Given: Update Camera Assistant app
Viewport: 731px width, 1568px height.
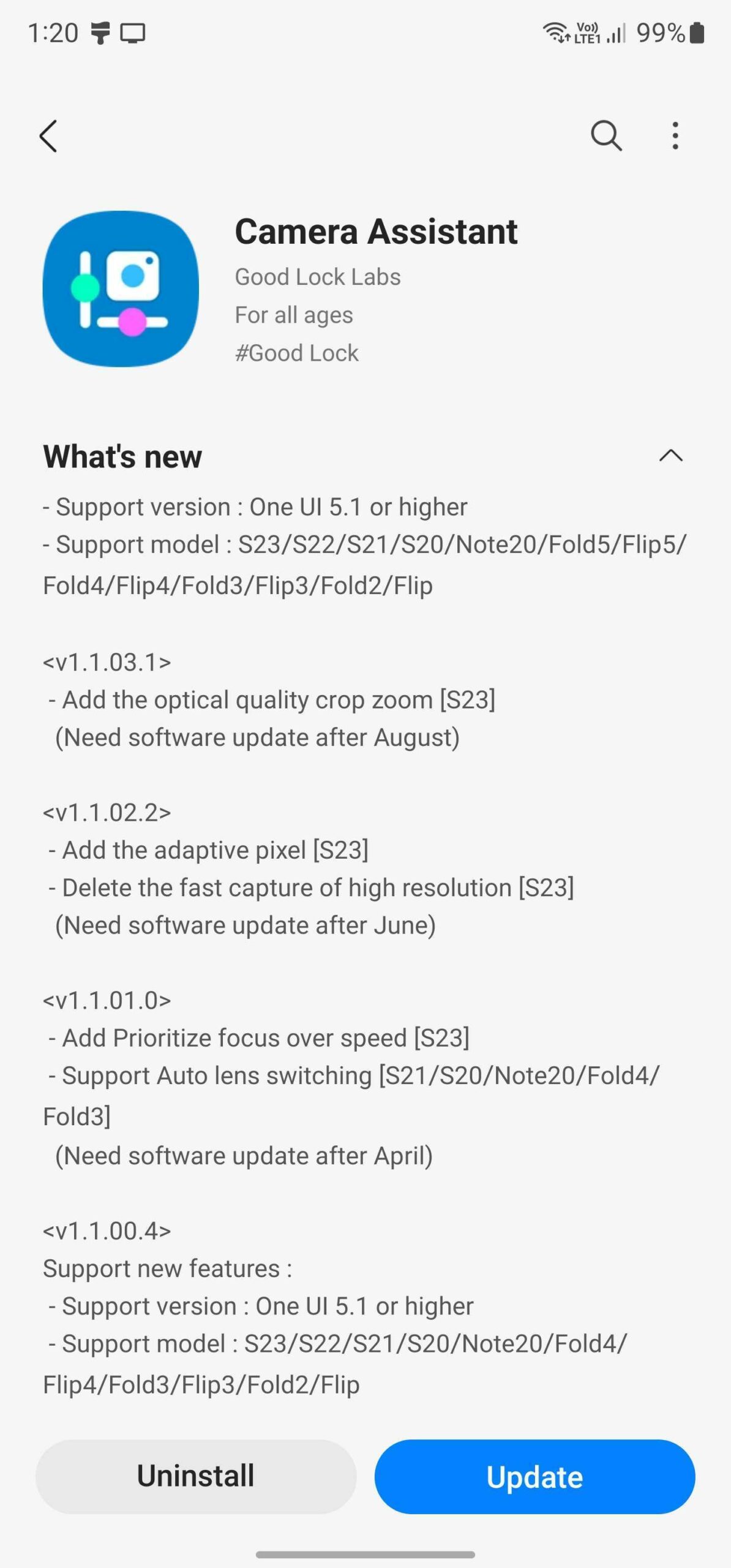Looking at the screenshot, I should (x=534, y=1476).
